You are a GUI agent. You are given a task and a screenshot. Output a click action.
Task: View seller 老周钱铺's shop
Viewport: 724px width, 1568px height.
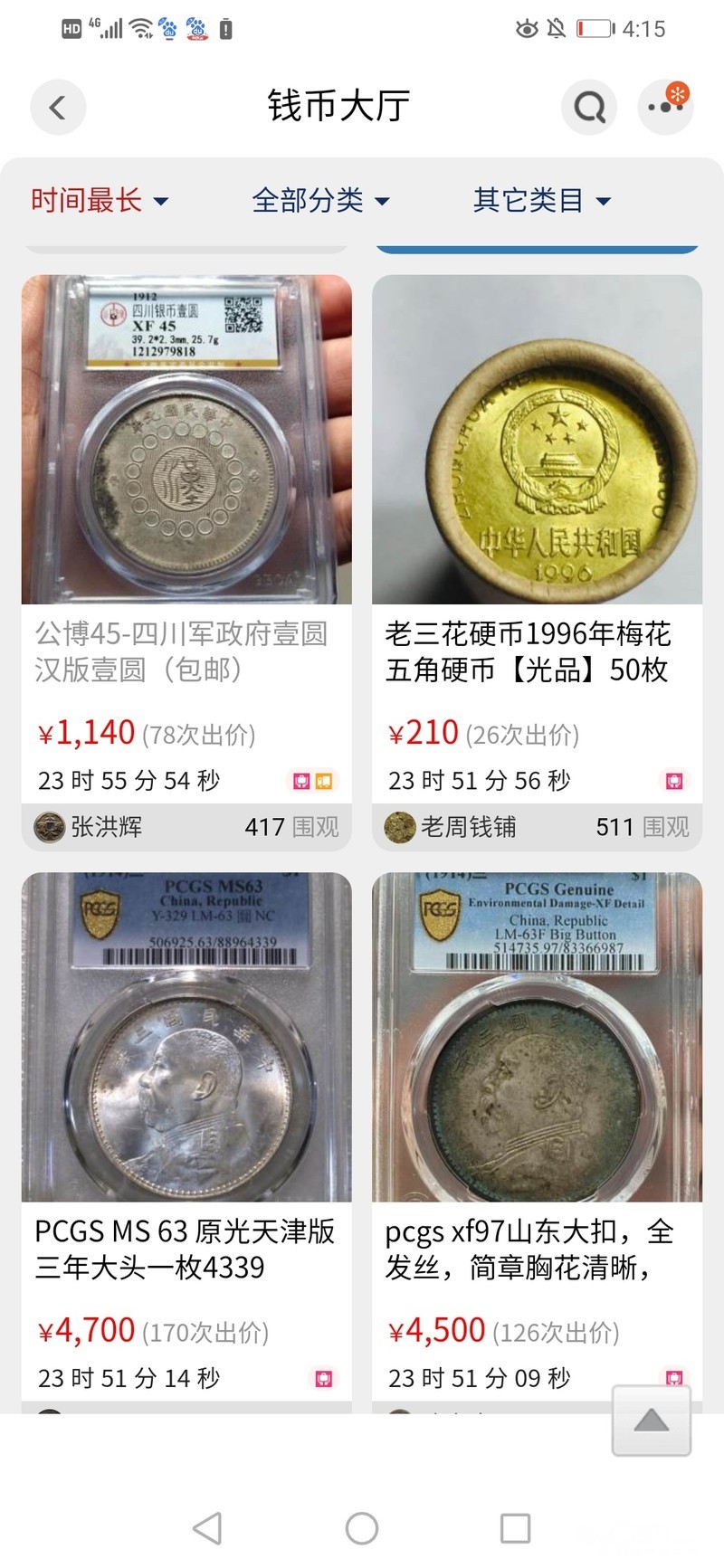(x=468, y=827)
